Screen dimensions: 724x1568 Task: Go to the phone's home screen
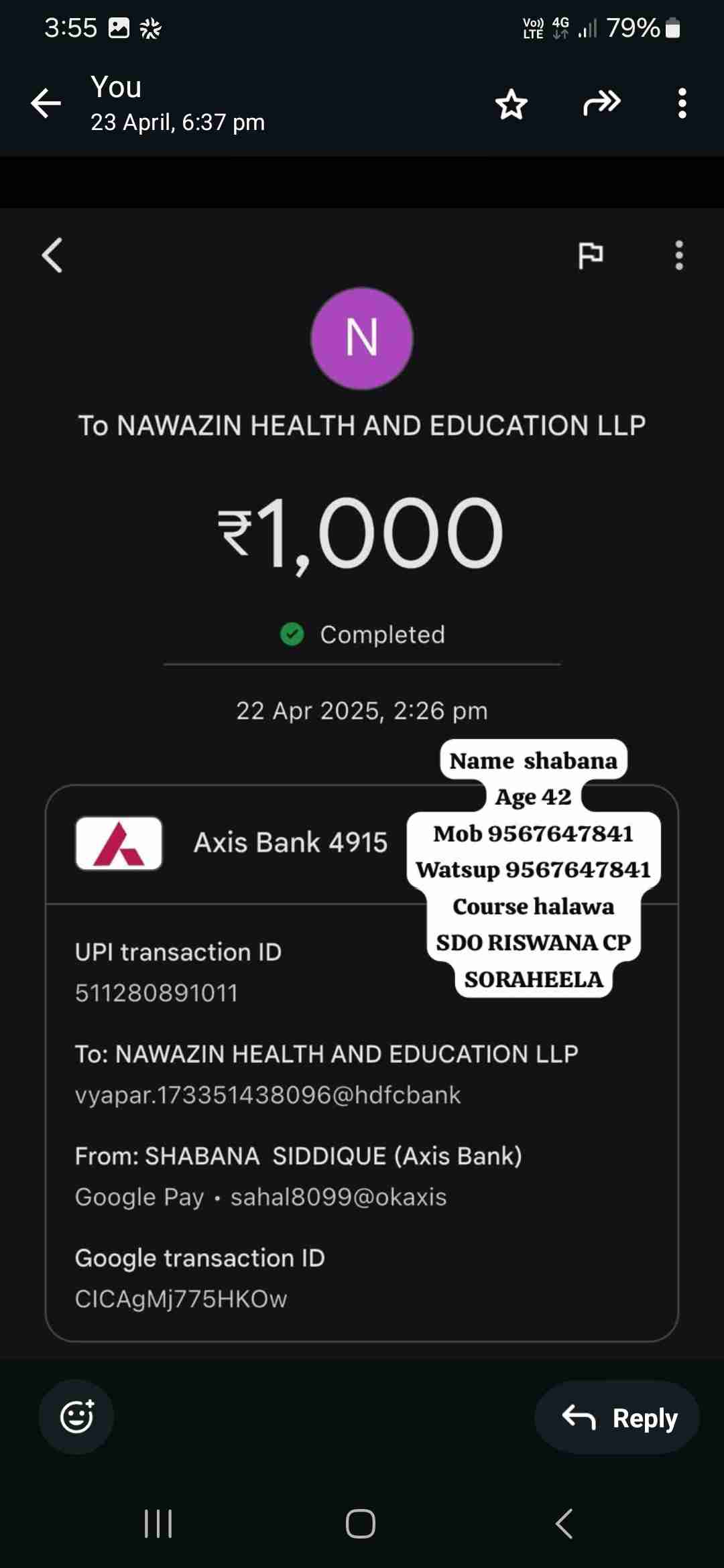tap(361, 1524)
